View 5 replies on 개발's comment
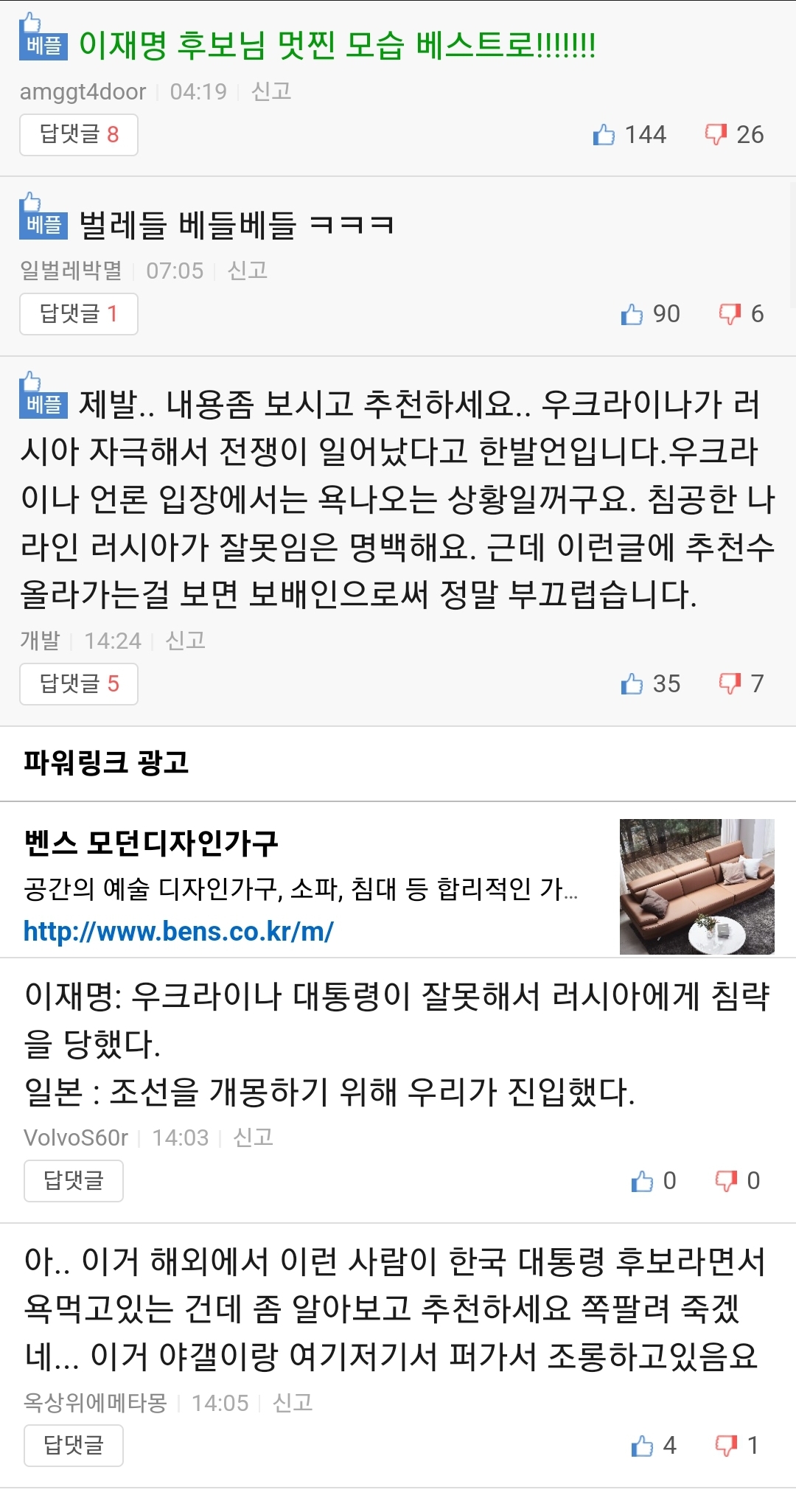The width and height of the screenshot is (796, 1512). tap(78, 684)
